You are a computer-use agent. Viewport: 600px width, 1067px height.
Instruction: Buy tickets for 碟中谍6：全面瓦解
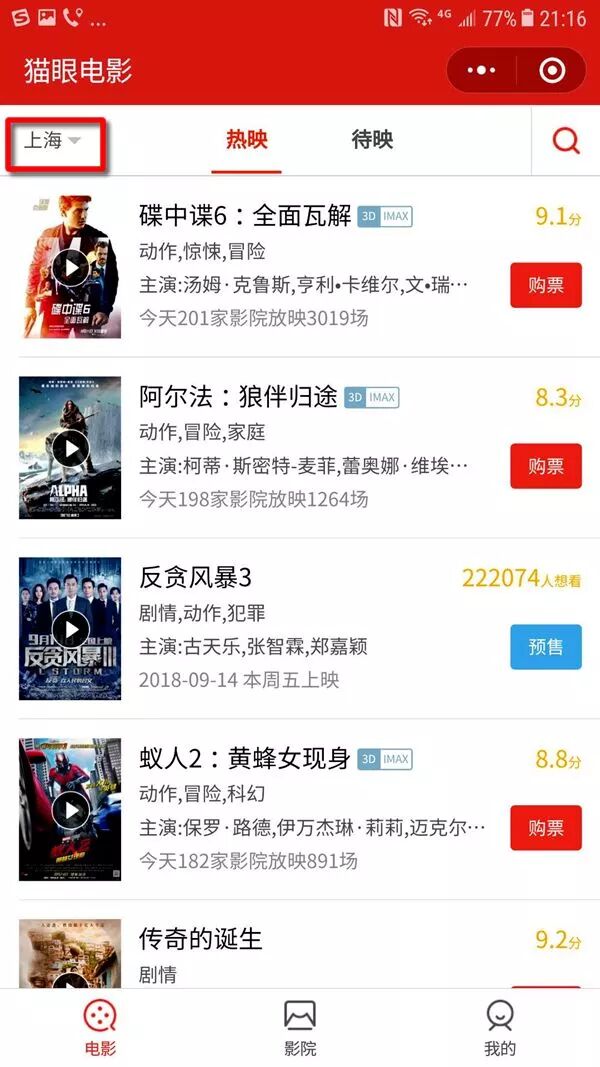[x=546, y=285]
